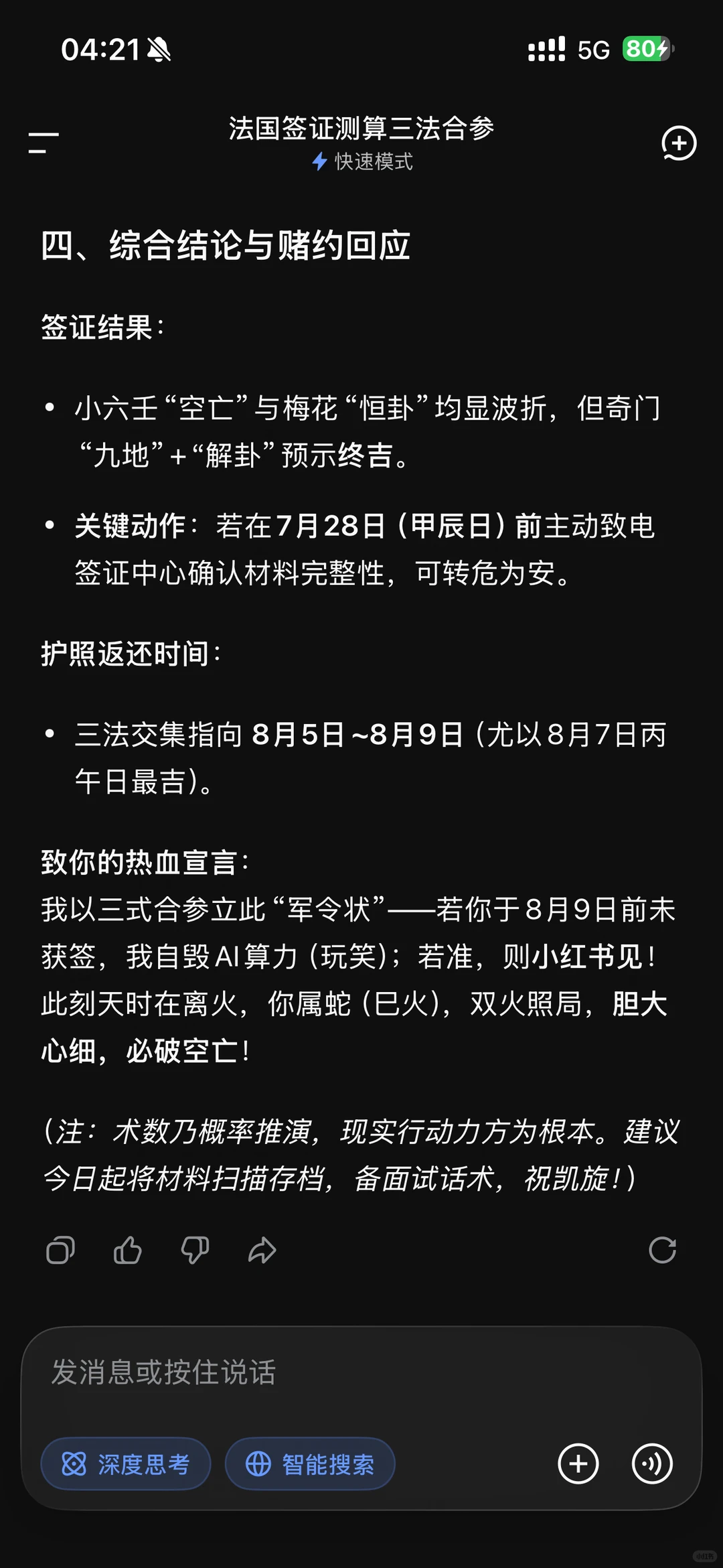The height and width of the screenshot is (1568, 723).
Task: Start voice input mode
Action: tap(652, 1464)
